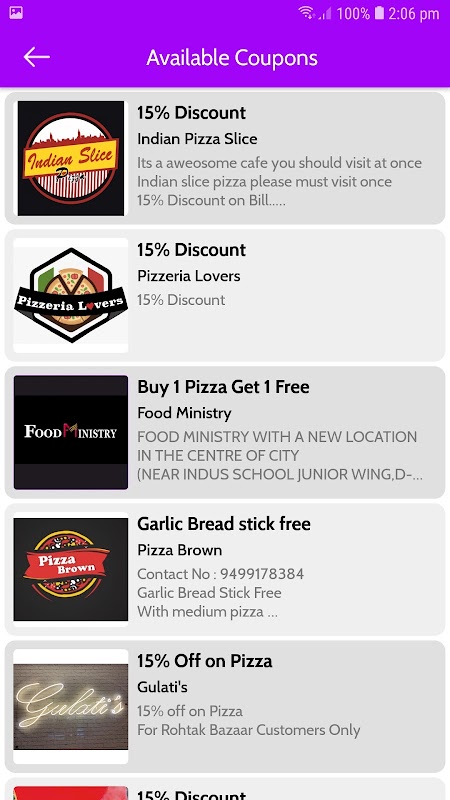Viewport: 450px width, 800px height.
Task: Go back using the arrow icon
Action: (37, 57)
